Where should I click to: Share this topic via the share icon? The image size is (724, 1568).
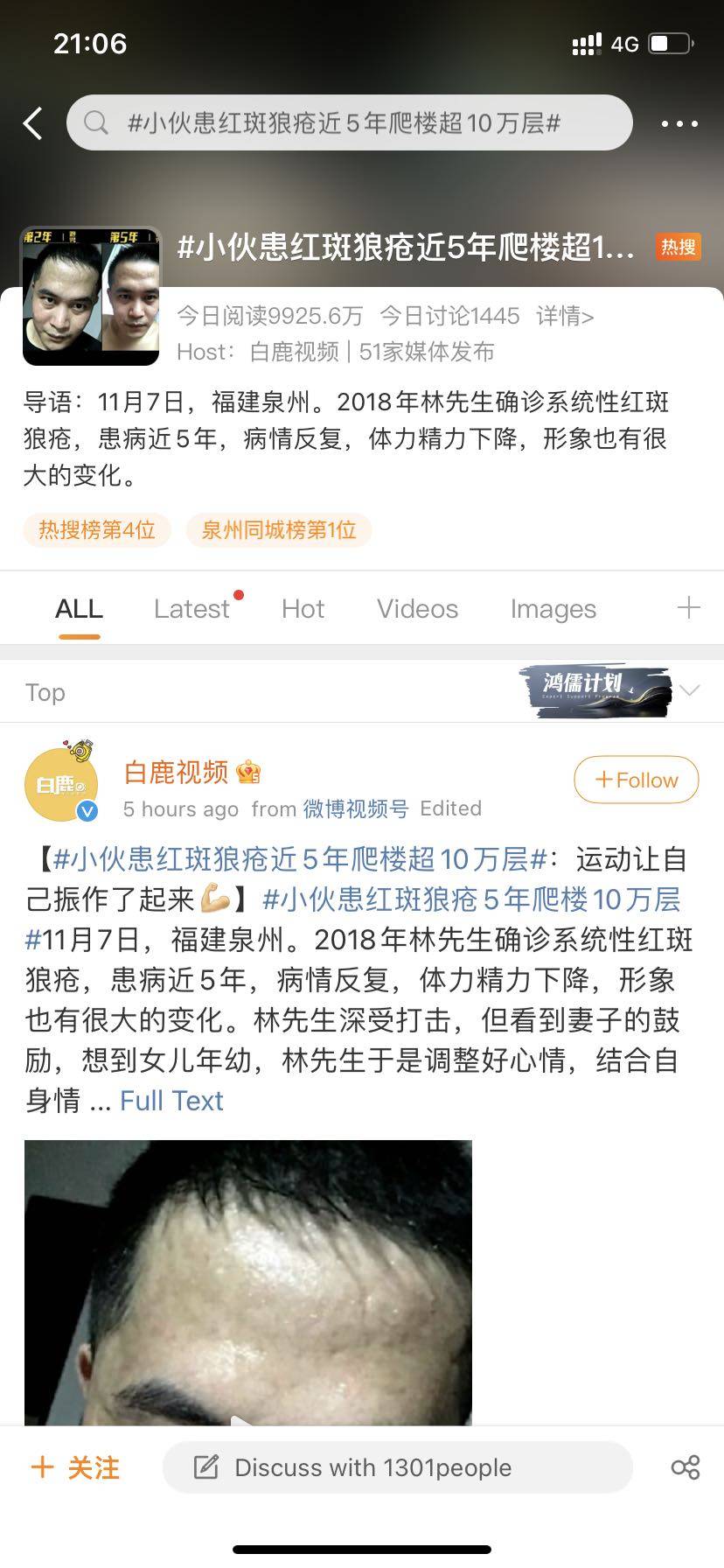(x=685, y=1467)
